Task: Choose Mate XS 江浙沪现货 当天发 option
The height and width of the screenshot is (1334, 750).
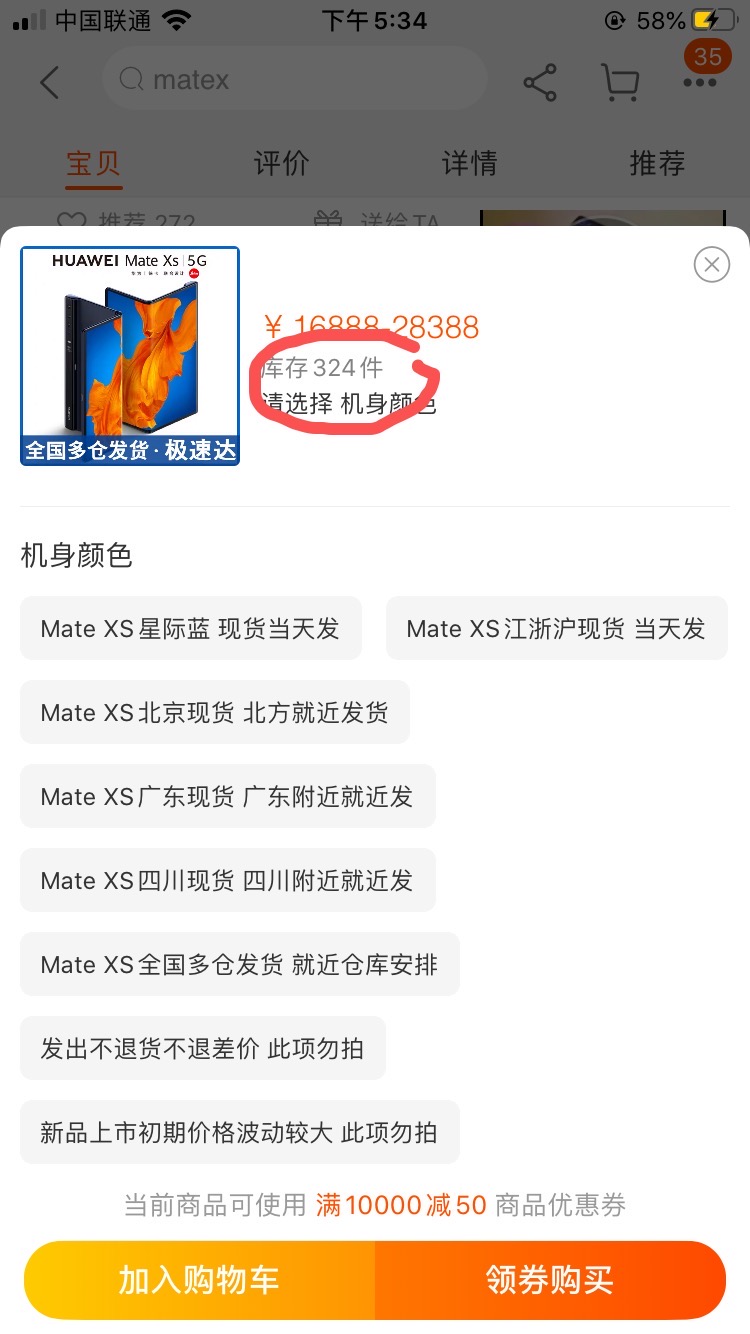Action: 557,628
